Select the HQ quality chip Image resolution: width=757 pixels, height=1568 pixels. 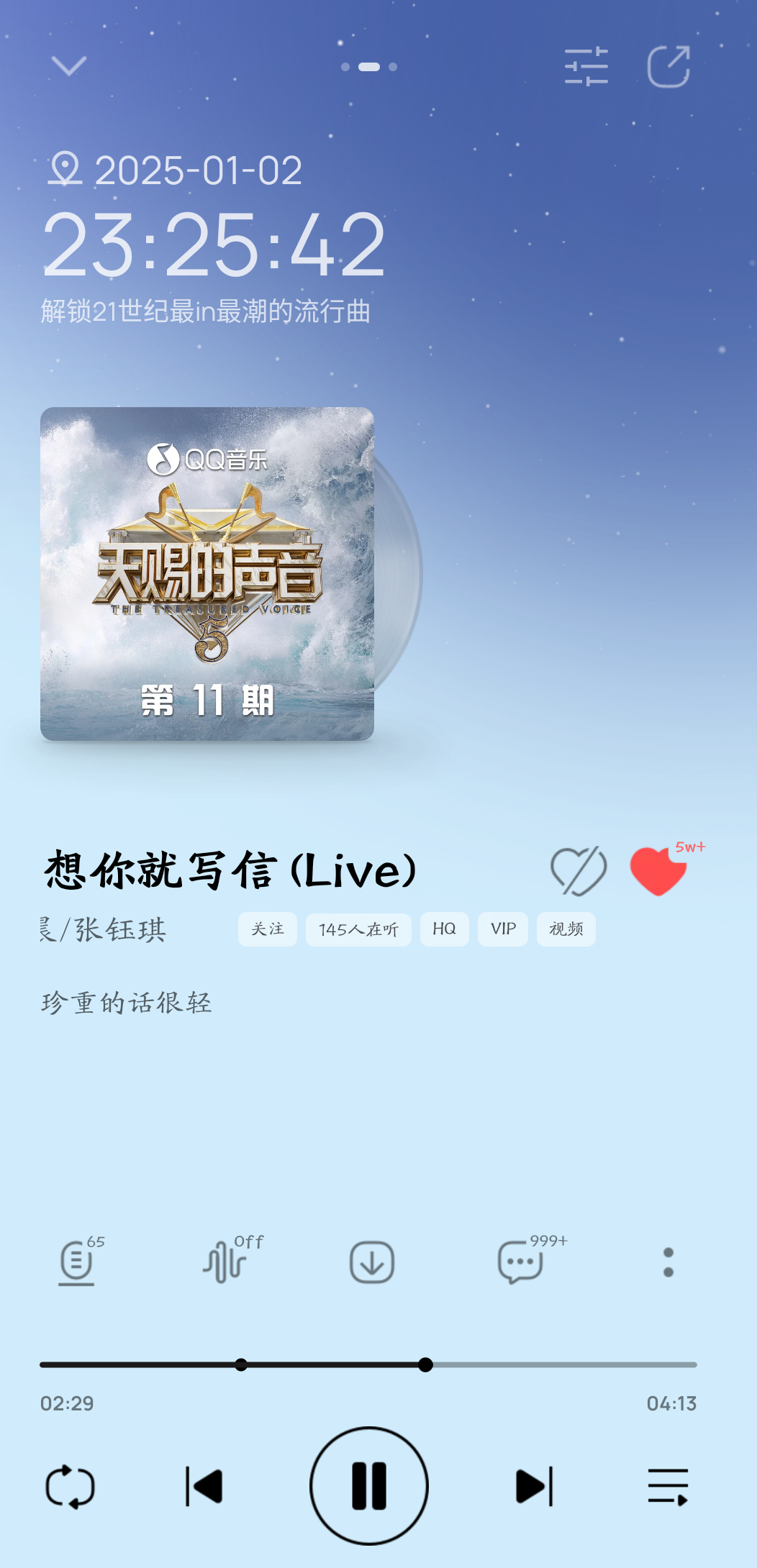(445, 929)
